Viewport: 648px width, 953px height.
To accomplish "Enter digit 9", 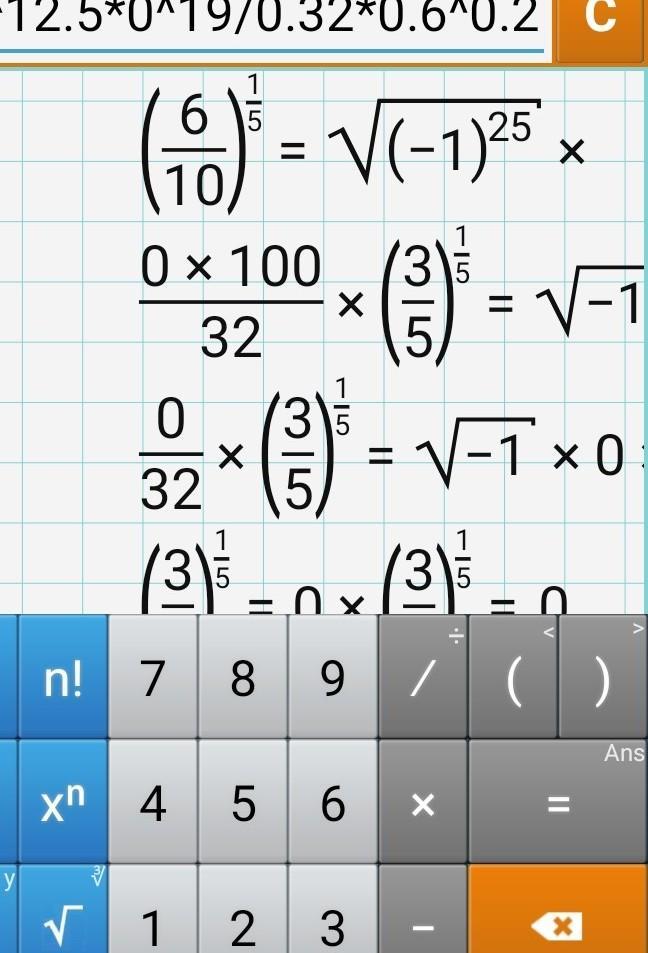I will point(333,678).
